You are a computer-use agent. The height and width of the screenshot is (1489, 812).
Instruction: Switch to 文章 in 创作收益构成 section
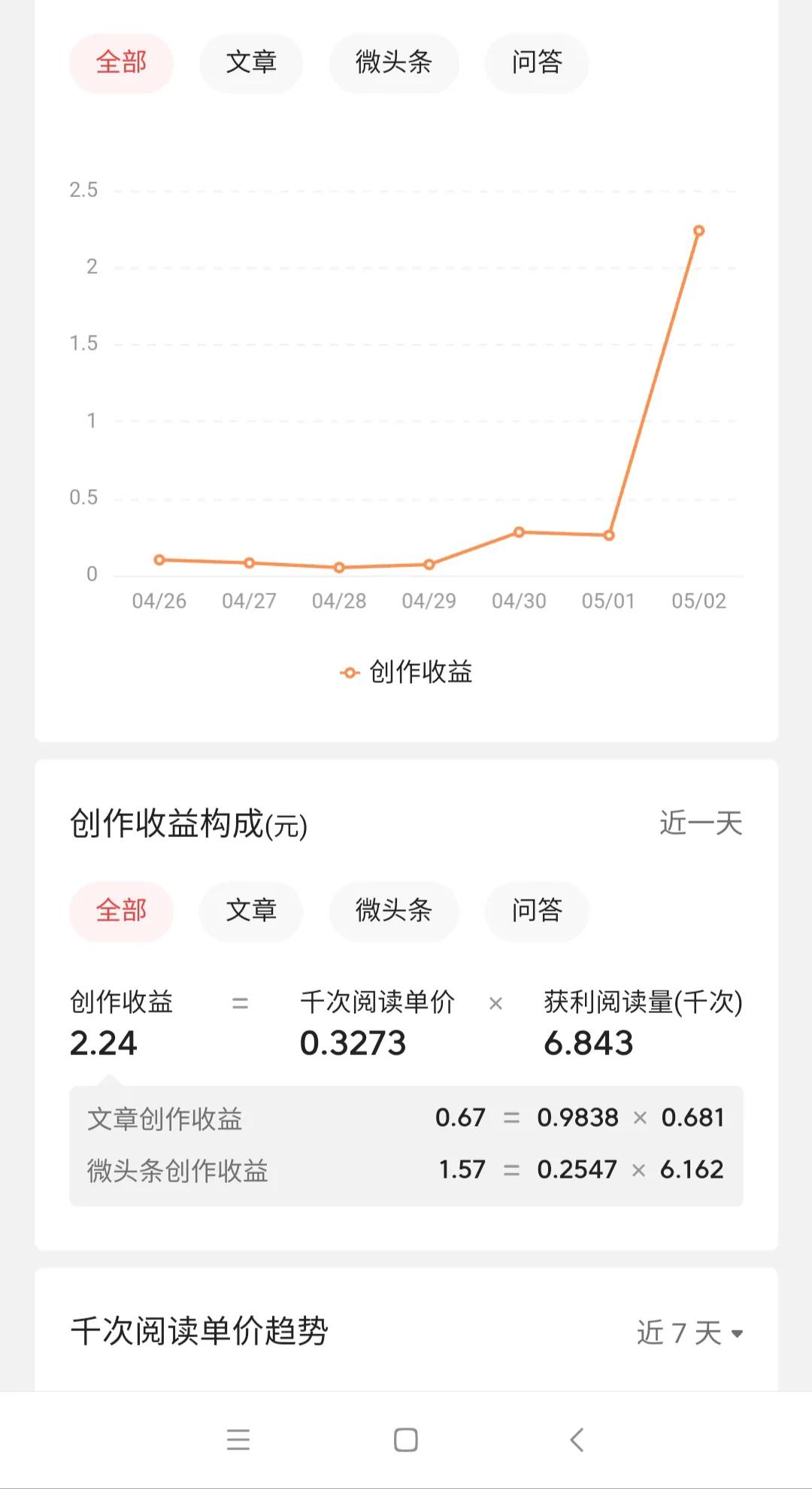click(251, 911)
